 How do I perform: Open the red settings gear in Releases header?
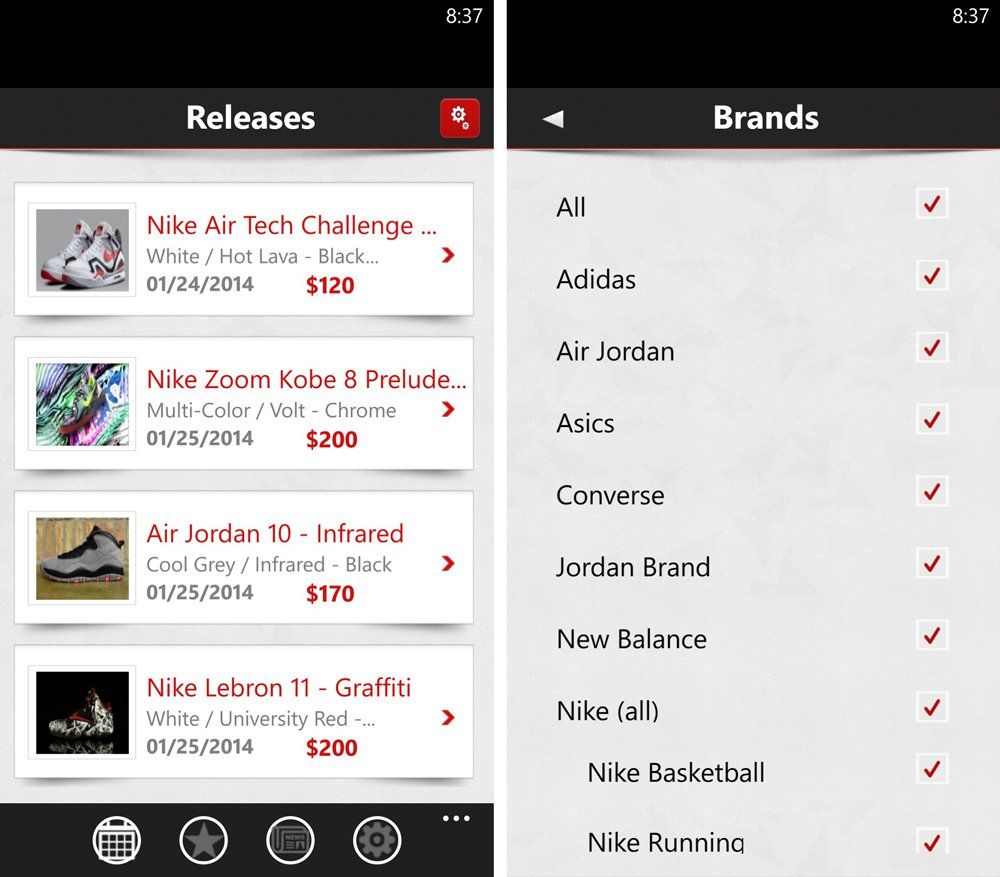(x=460, y=118)
